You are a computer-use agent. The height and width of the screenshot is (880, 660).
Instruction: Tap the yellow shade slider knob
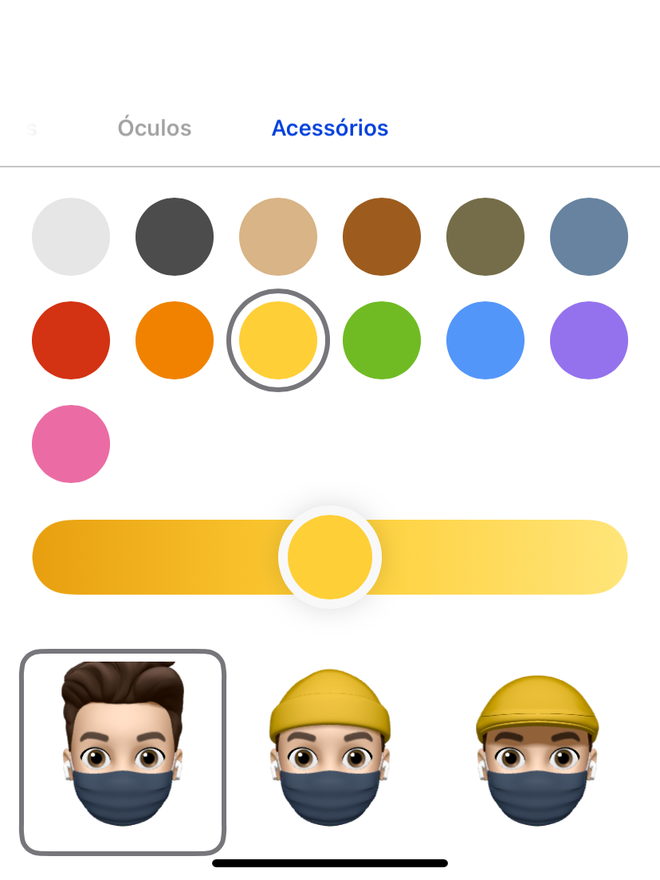coord(330,557)
